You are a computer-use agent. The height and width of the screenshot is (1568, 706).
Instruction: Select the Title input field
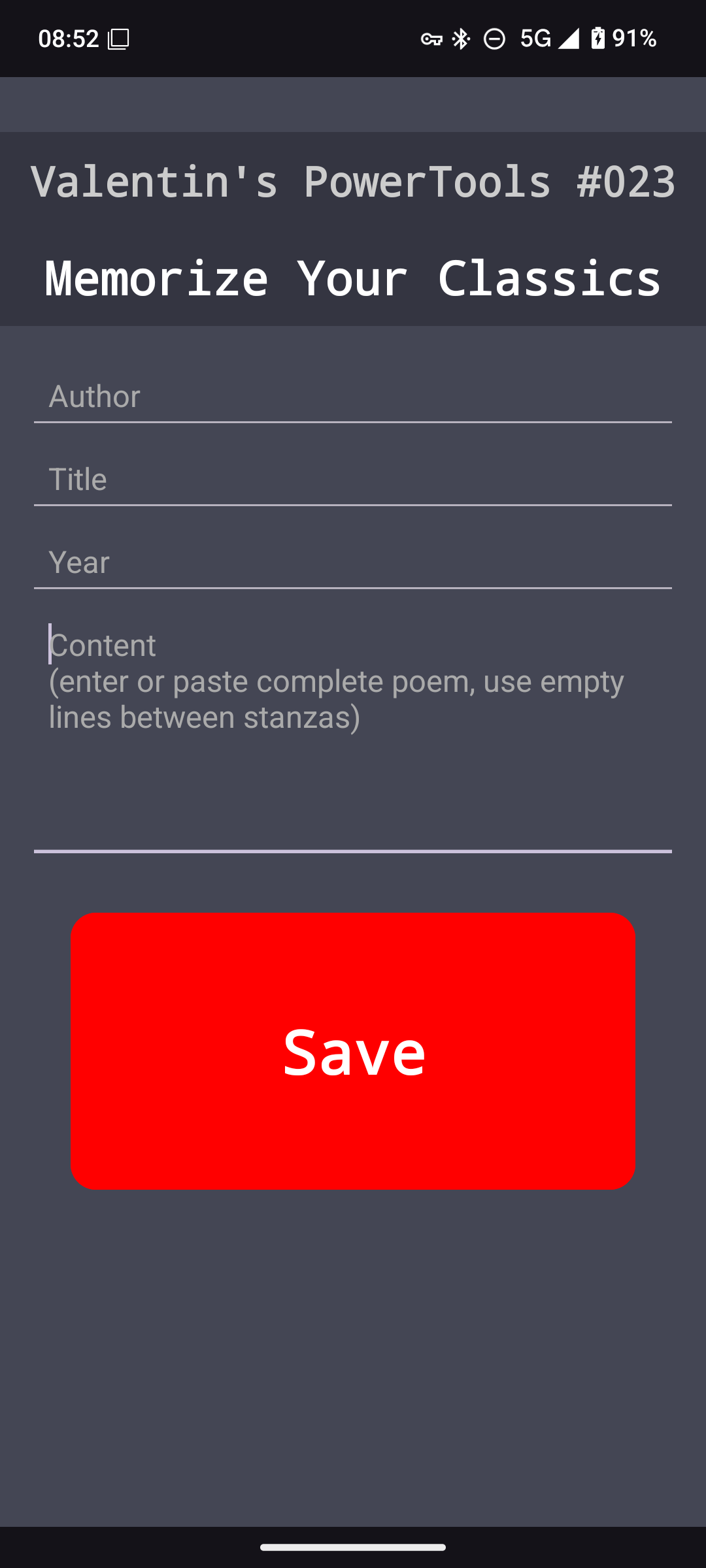(x=353, y=480)
